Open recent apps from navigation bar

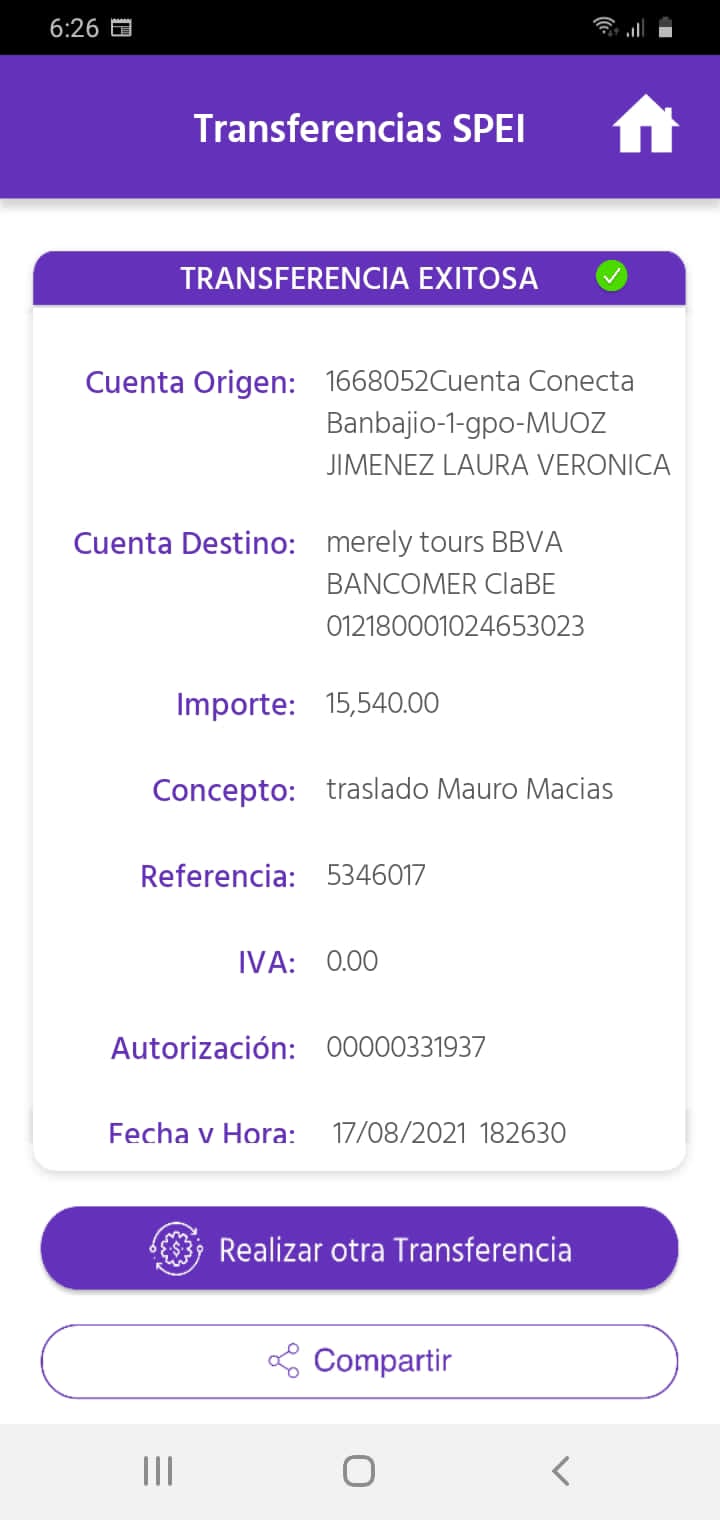click(158, 1471)
